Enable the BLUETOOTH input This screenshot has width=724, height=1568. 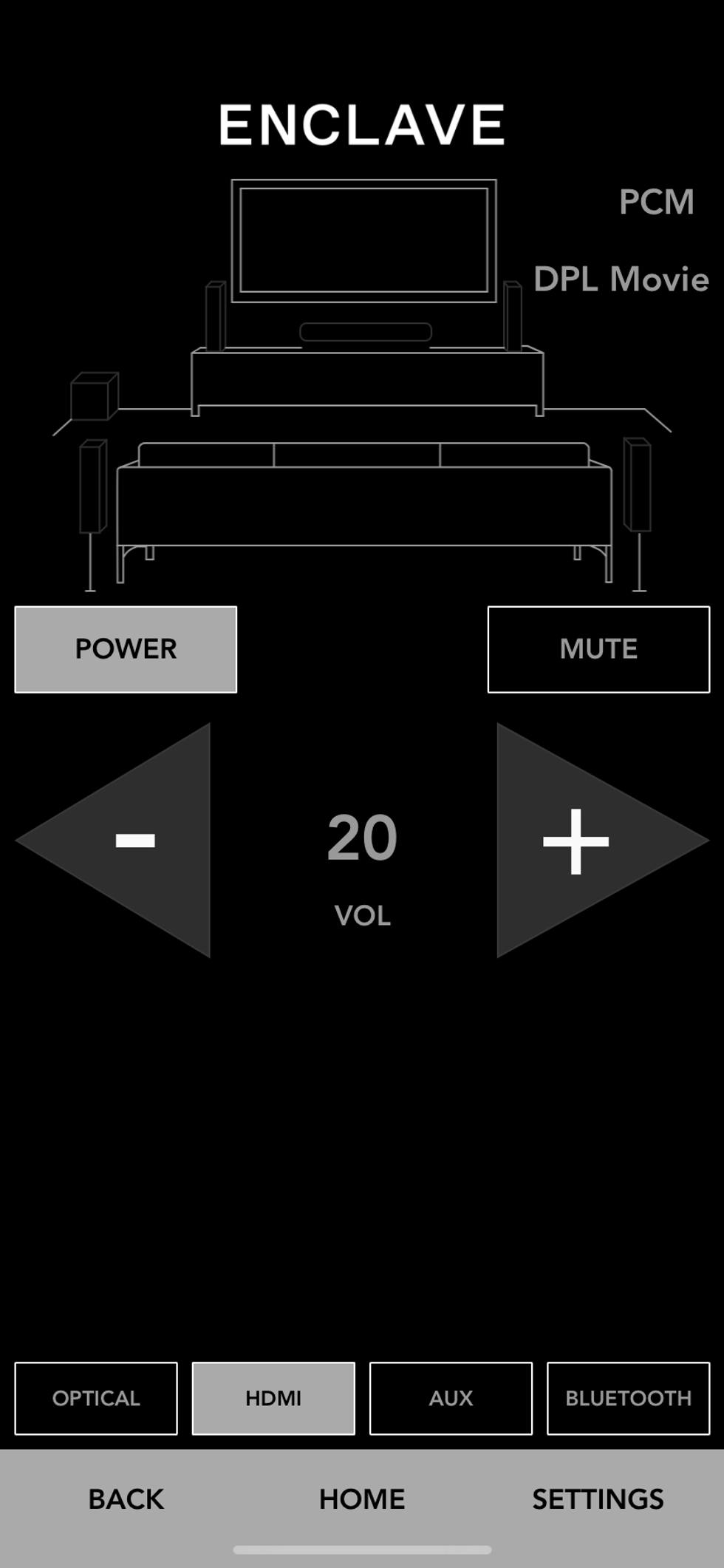coord(628,1397)
